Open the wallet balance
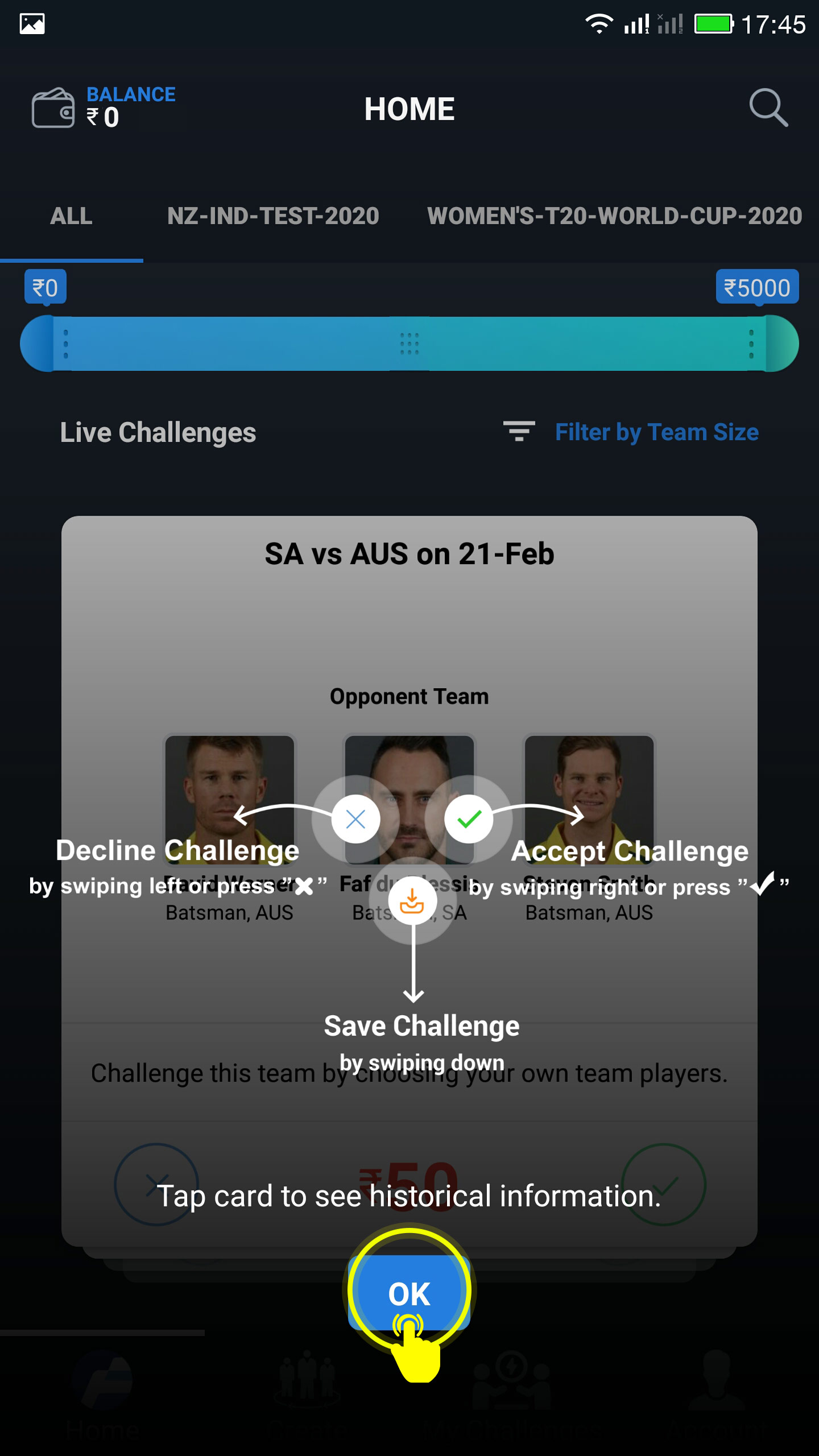 tap(104, 107)
